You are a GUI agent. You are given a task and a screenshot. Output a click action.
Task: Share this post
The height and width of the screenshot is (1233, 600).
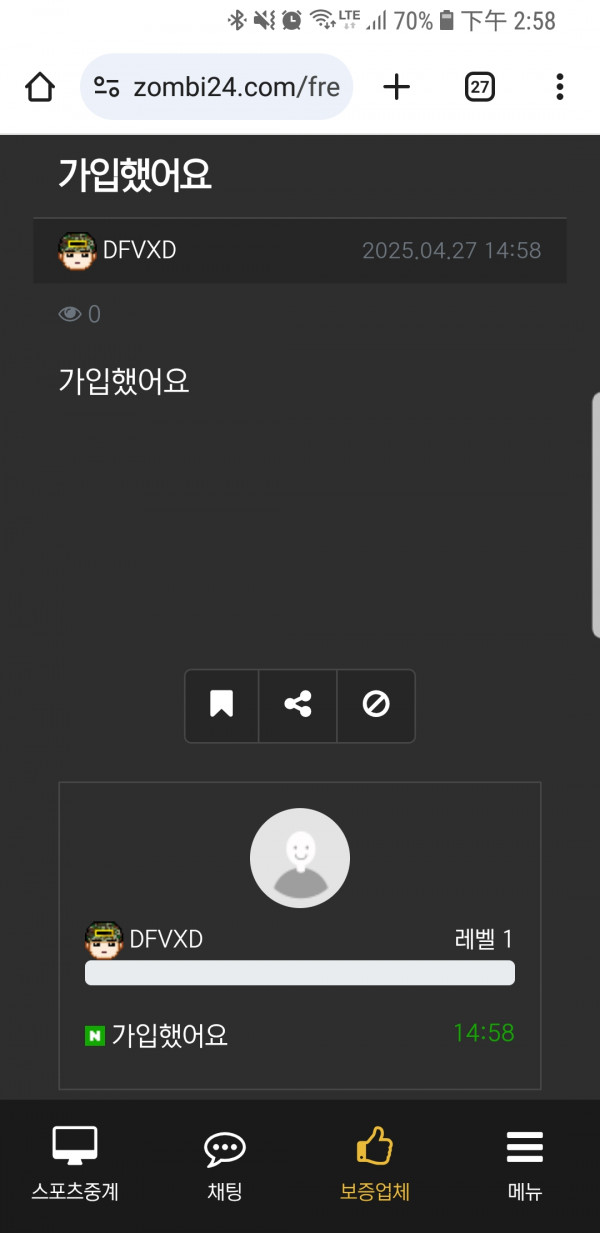(298, 705)
